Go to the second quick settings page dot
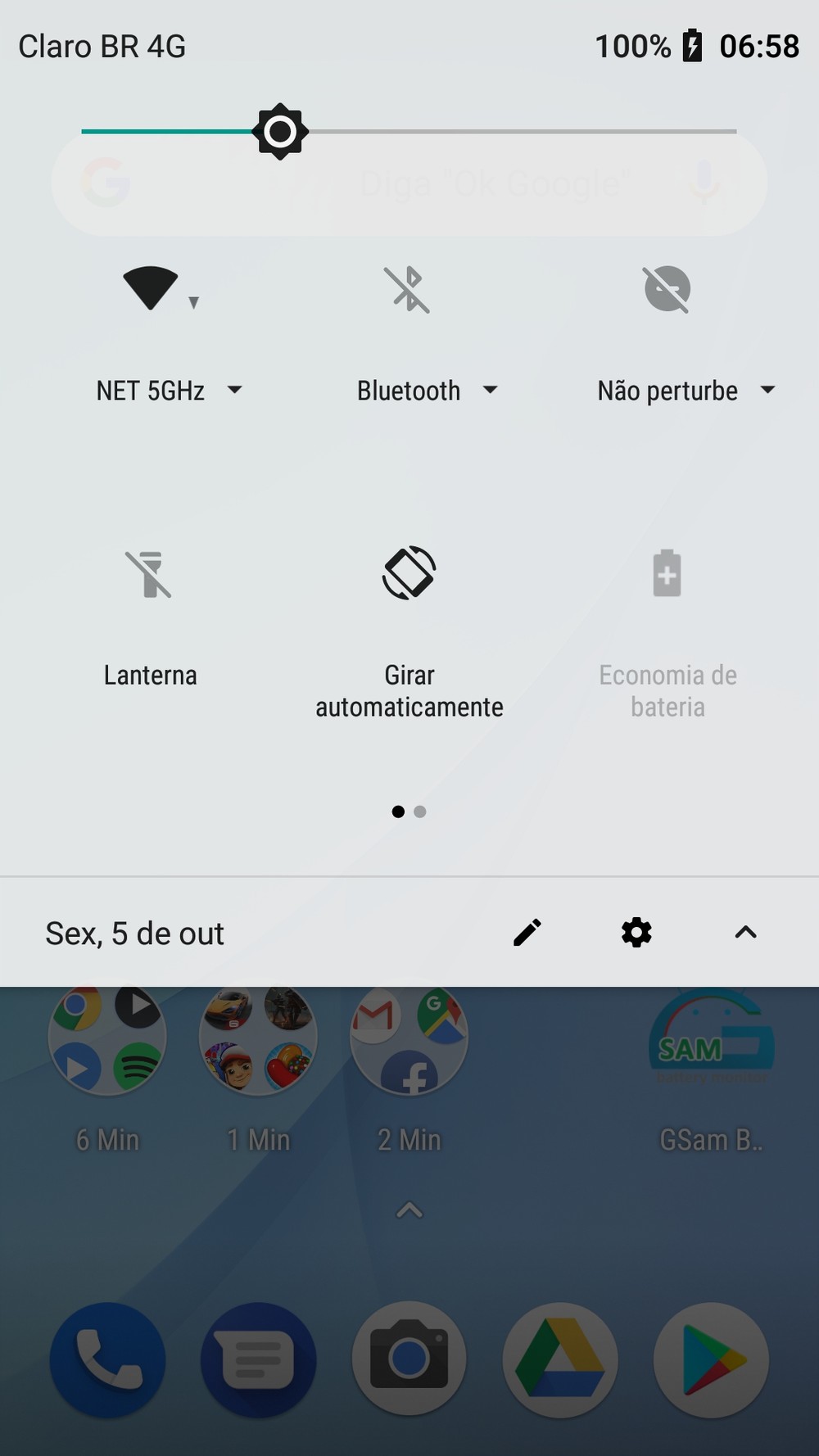 pos(420,812)
